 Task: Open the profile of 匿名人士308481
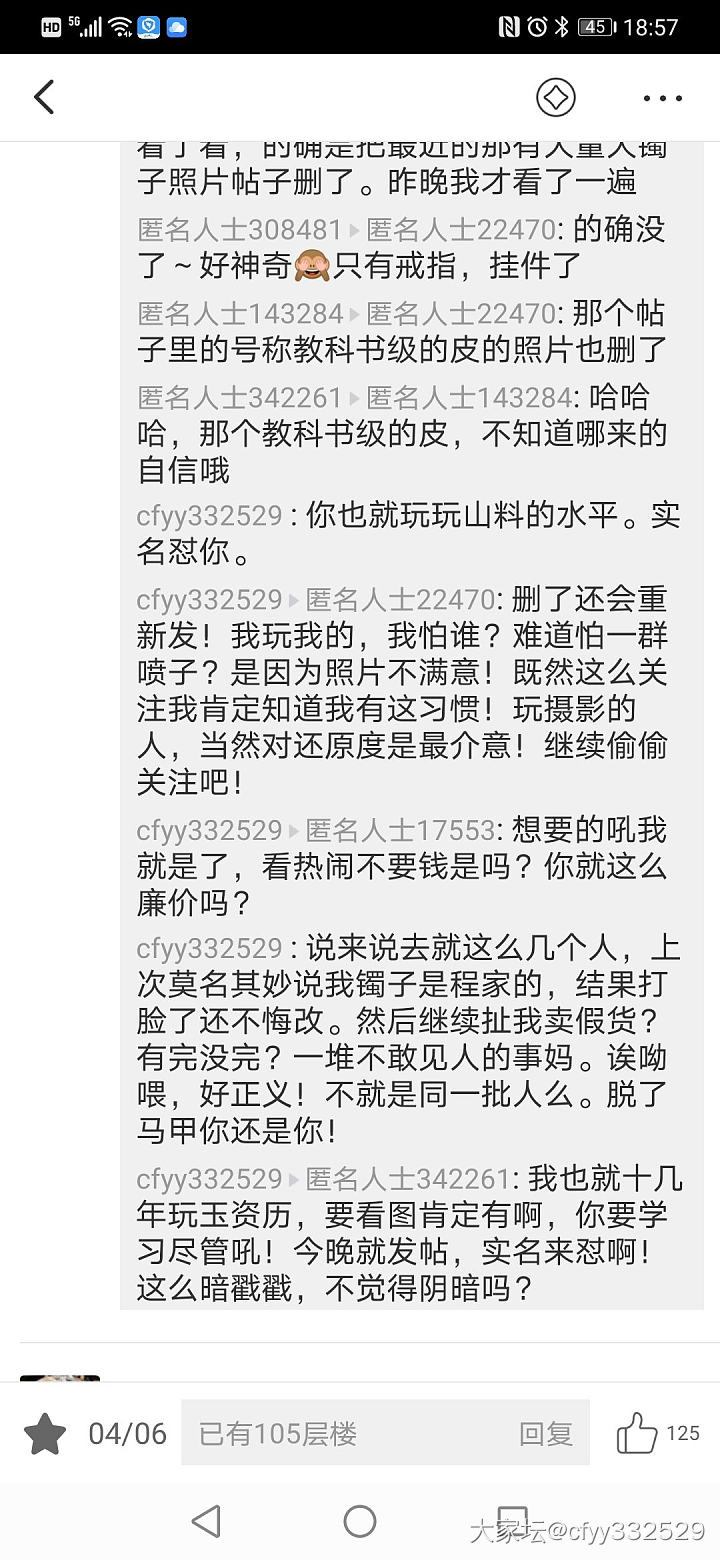click(x=240, y=230)
